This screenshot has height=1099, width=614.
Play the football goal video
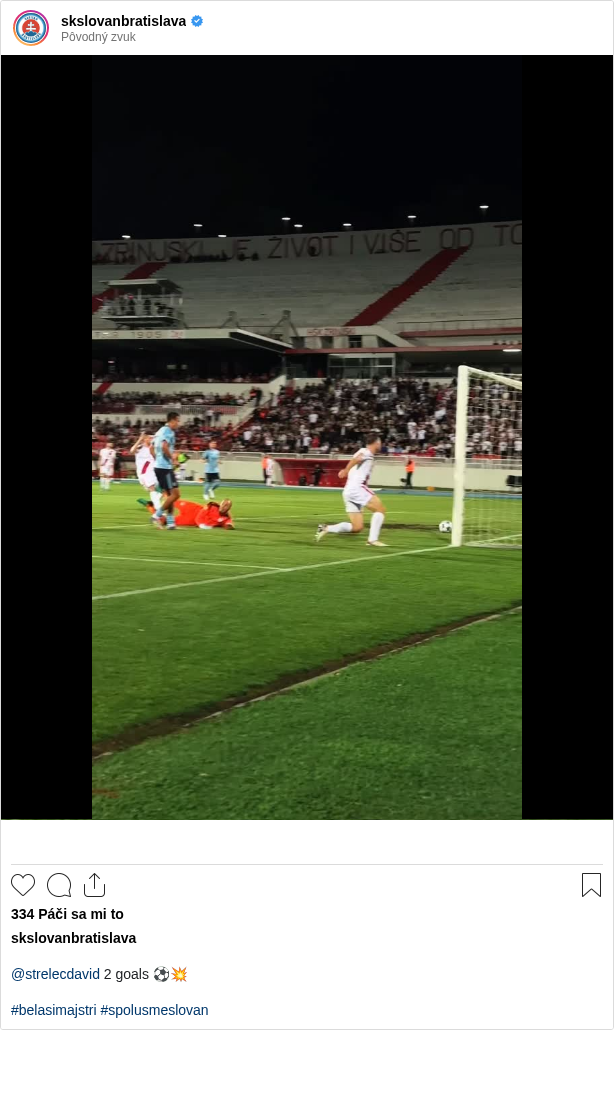(306, 437)
